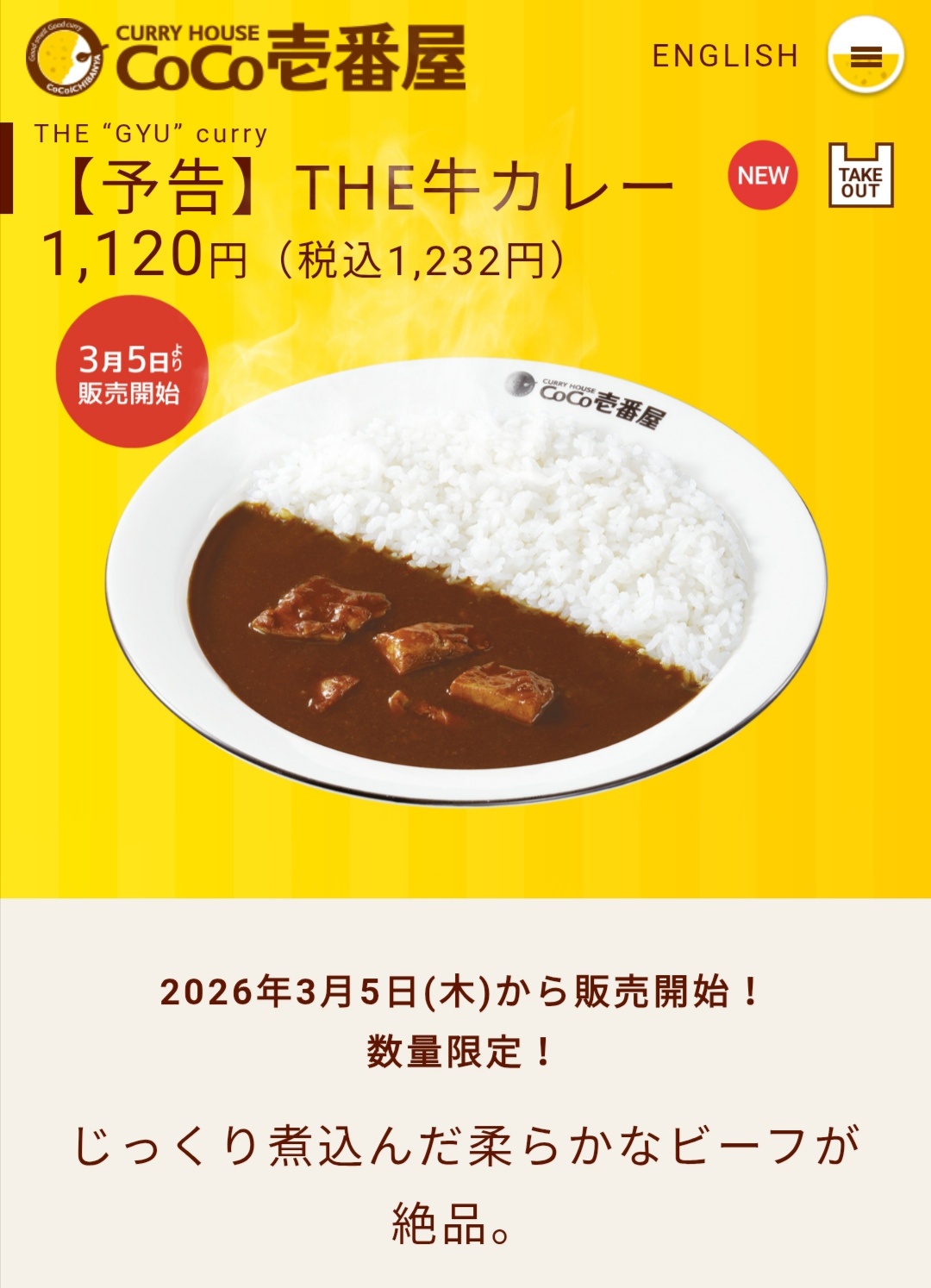Screen dimensions: 931x1288
Task: Go to the CoCo壱番屋 home page
Action: [x=246, y=59]
